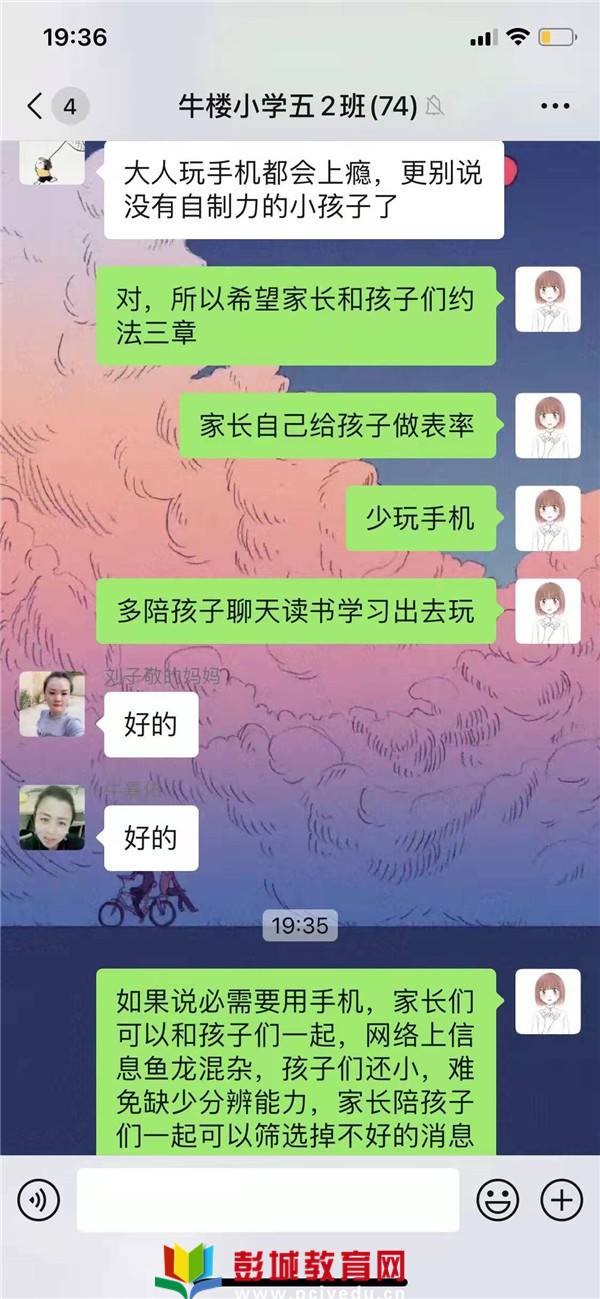Open the group chat overflow menu
Viewport: 600px width, 1299px height.
click(x=555, y=106)
